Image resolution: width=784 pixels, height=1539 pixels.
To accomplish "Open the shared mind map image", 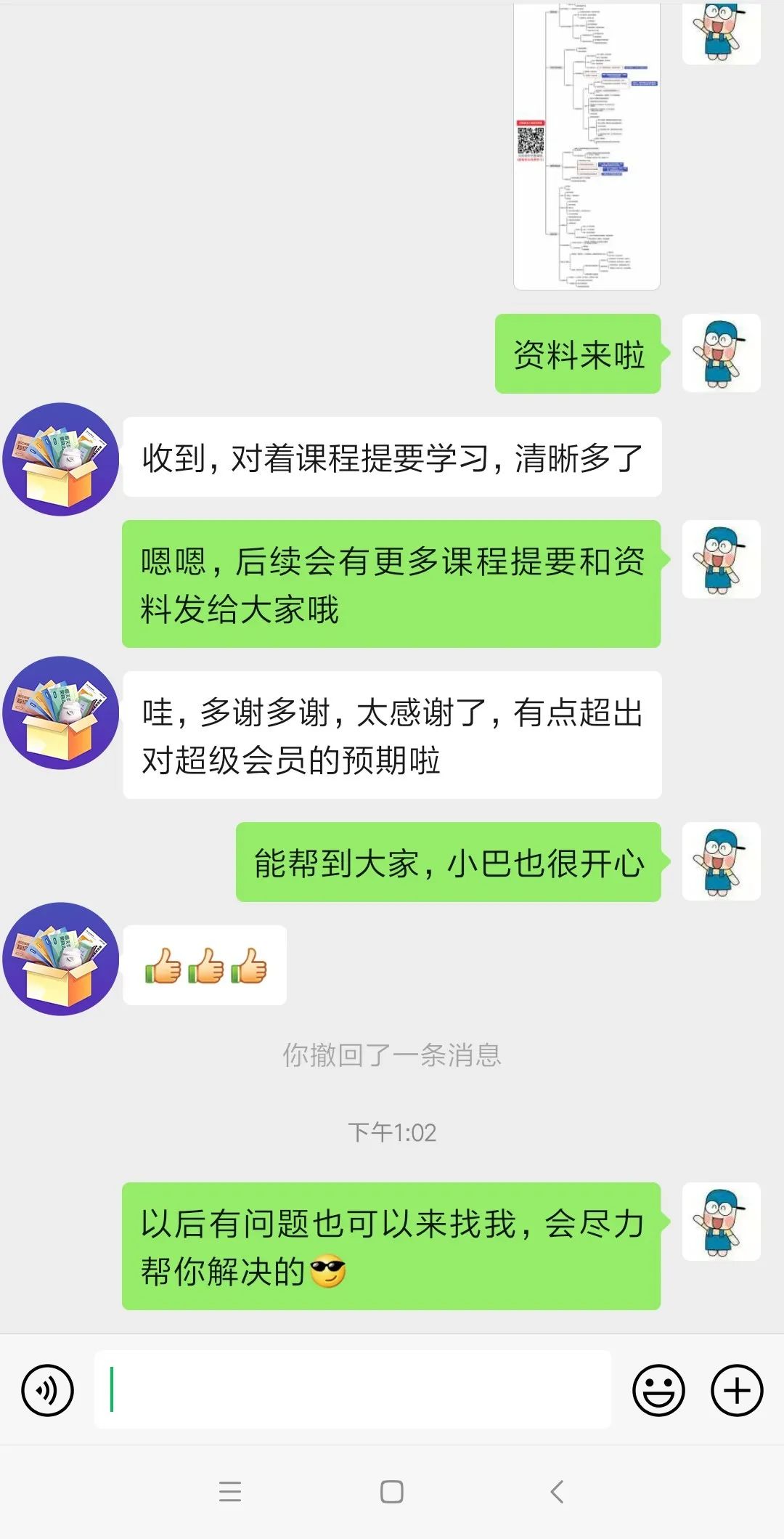I will pyautogui.click(x=587, y=145).
